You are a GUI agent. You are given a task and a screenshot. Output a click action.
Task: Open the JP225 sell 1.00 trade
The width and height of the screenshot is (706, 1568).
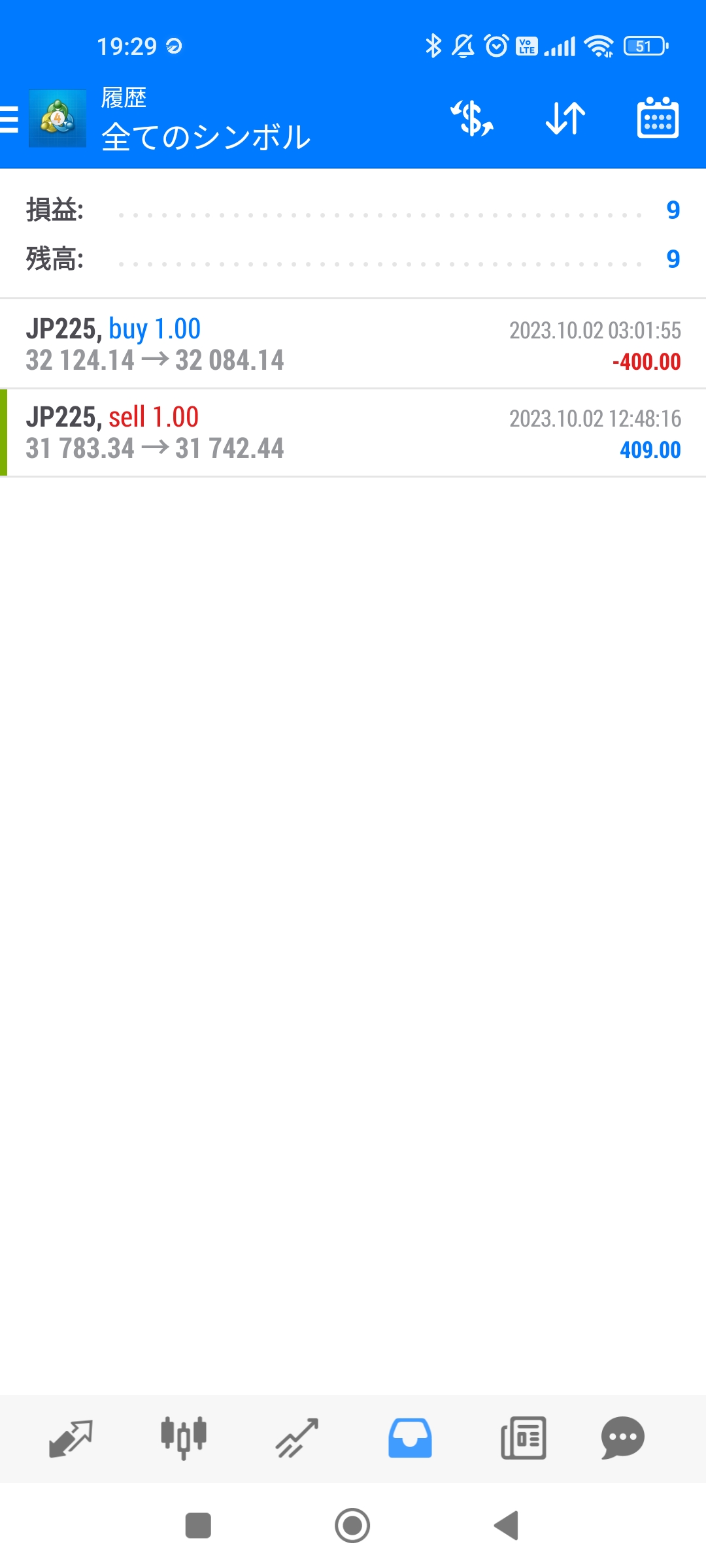353,433
